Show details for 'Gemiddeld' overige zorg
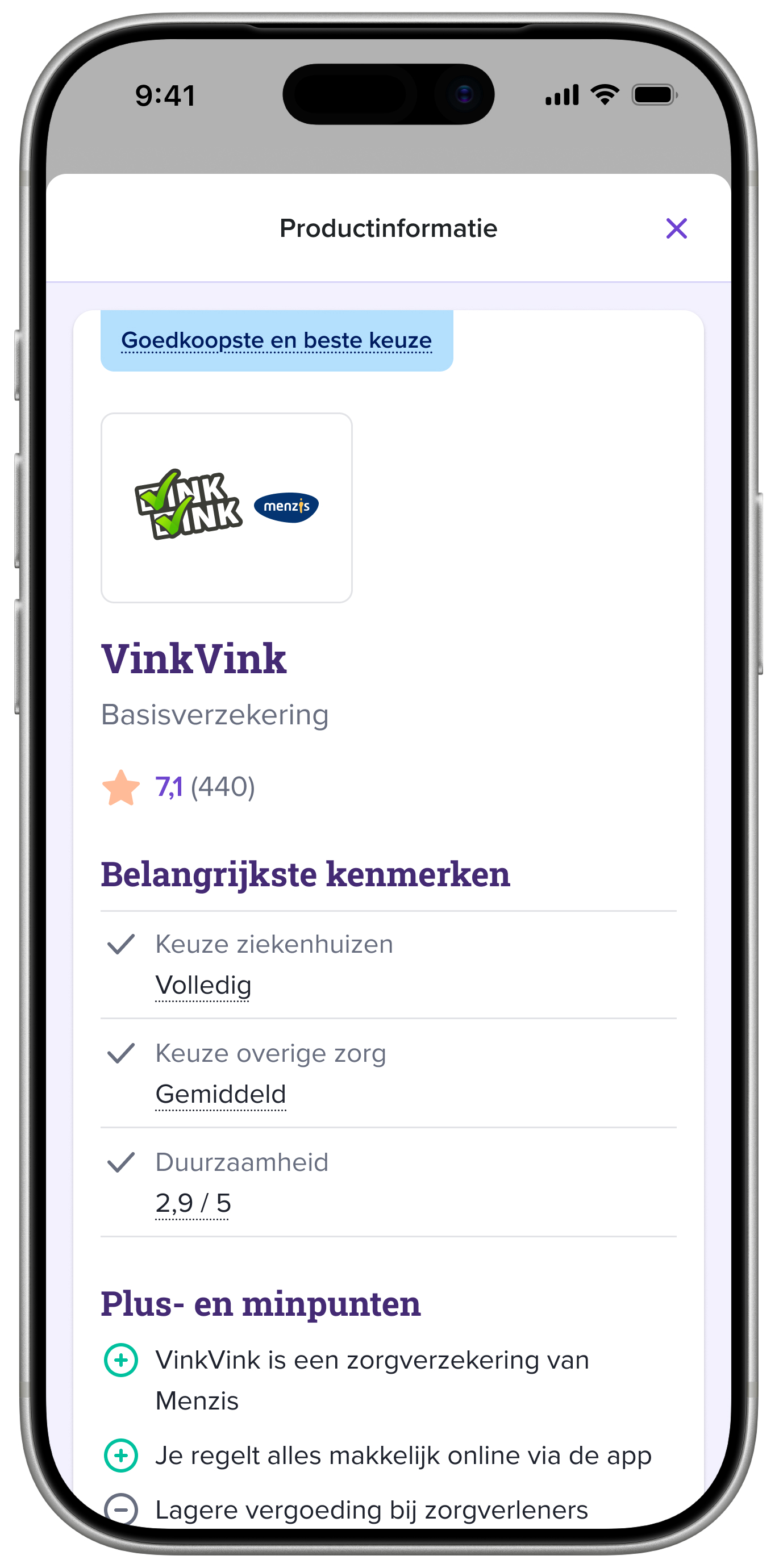This screenshot has height=1568, width=779. [x=220, y=1094]
